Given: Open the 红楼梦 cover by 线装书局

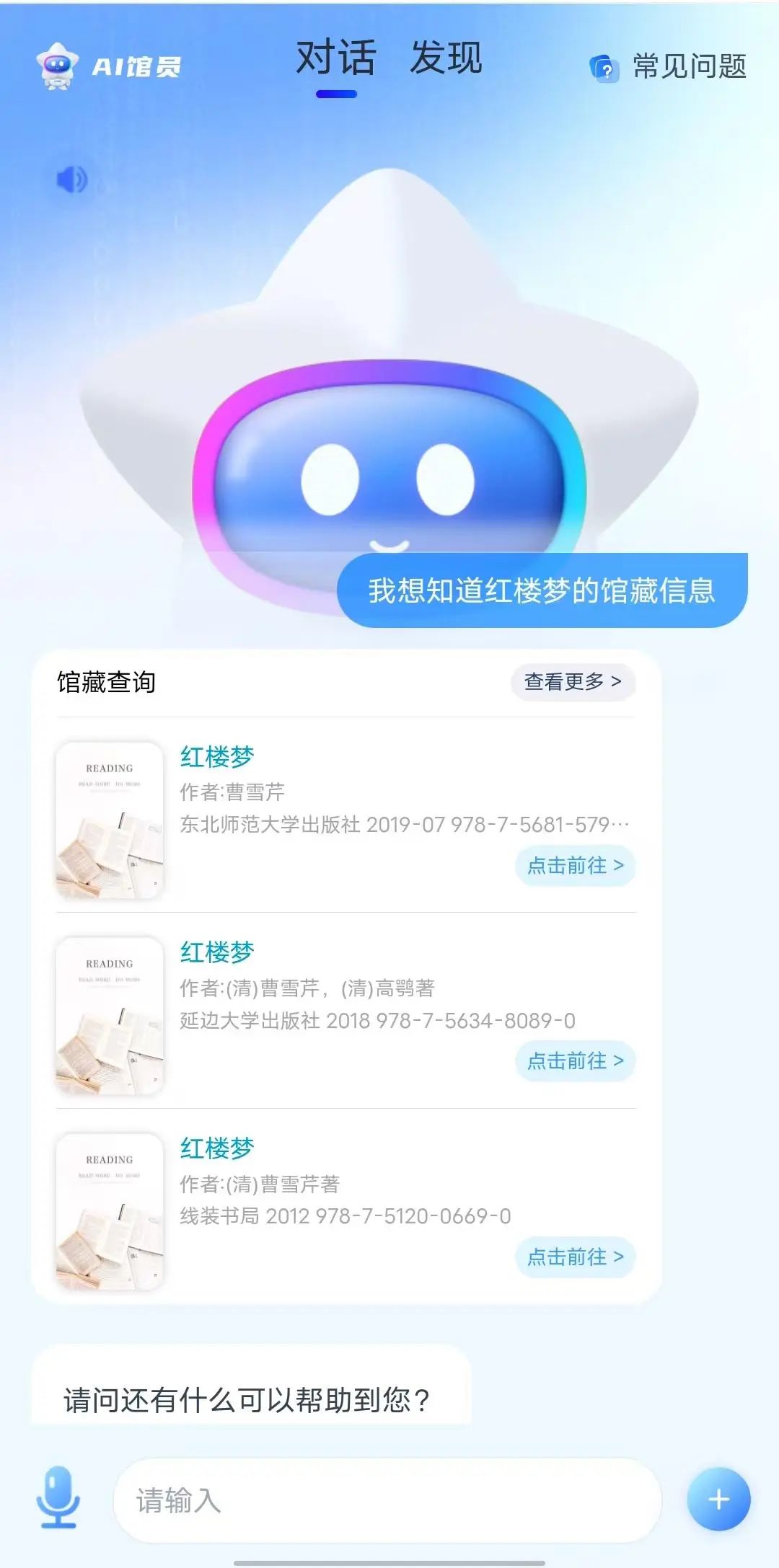Looking at the screenshot, I should (110, 1212).
